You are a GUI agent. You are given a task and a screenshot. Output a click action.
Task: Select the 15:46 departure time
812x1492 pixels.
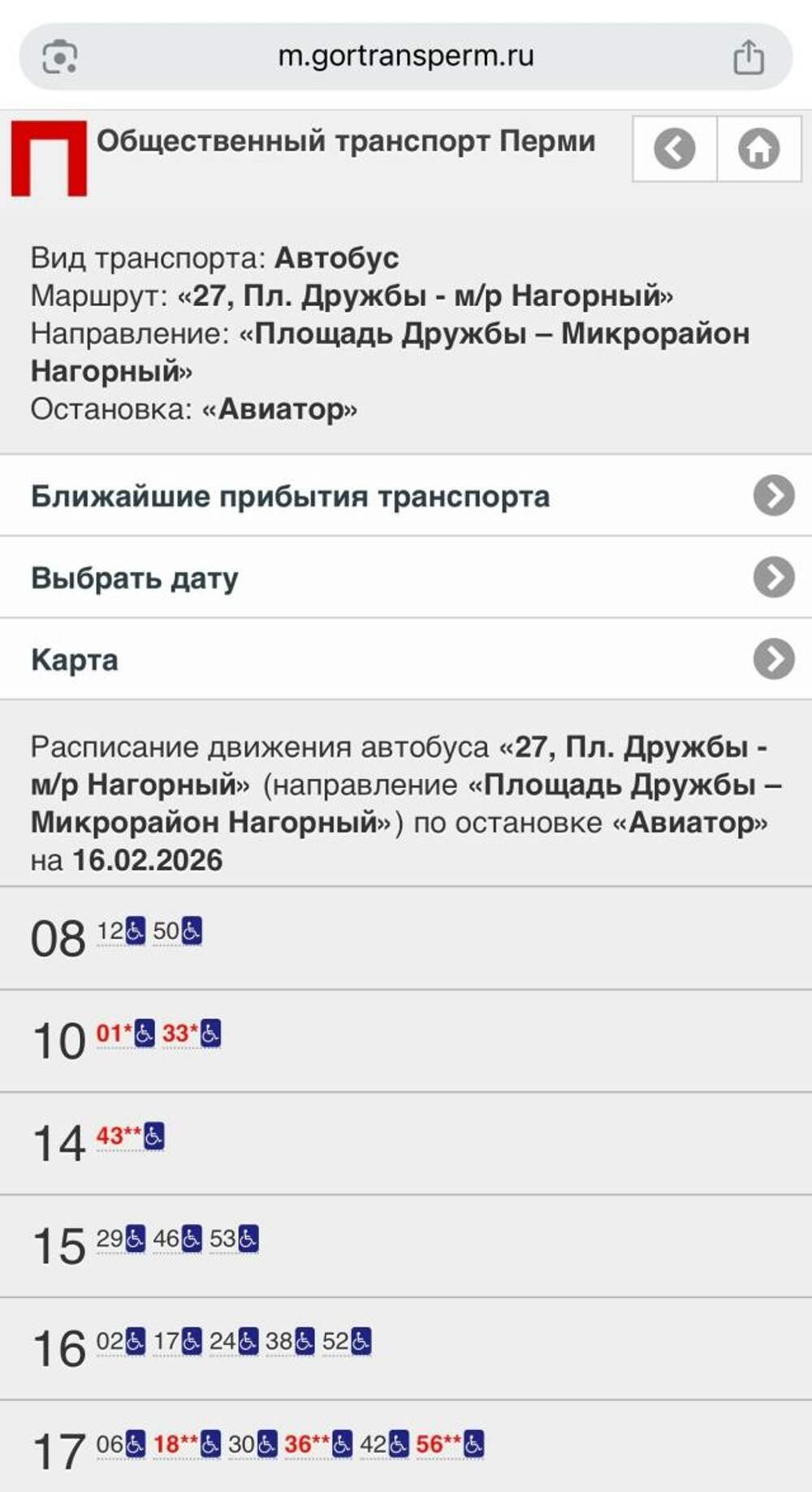coord(166,1239)
